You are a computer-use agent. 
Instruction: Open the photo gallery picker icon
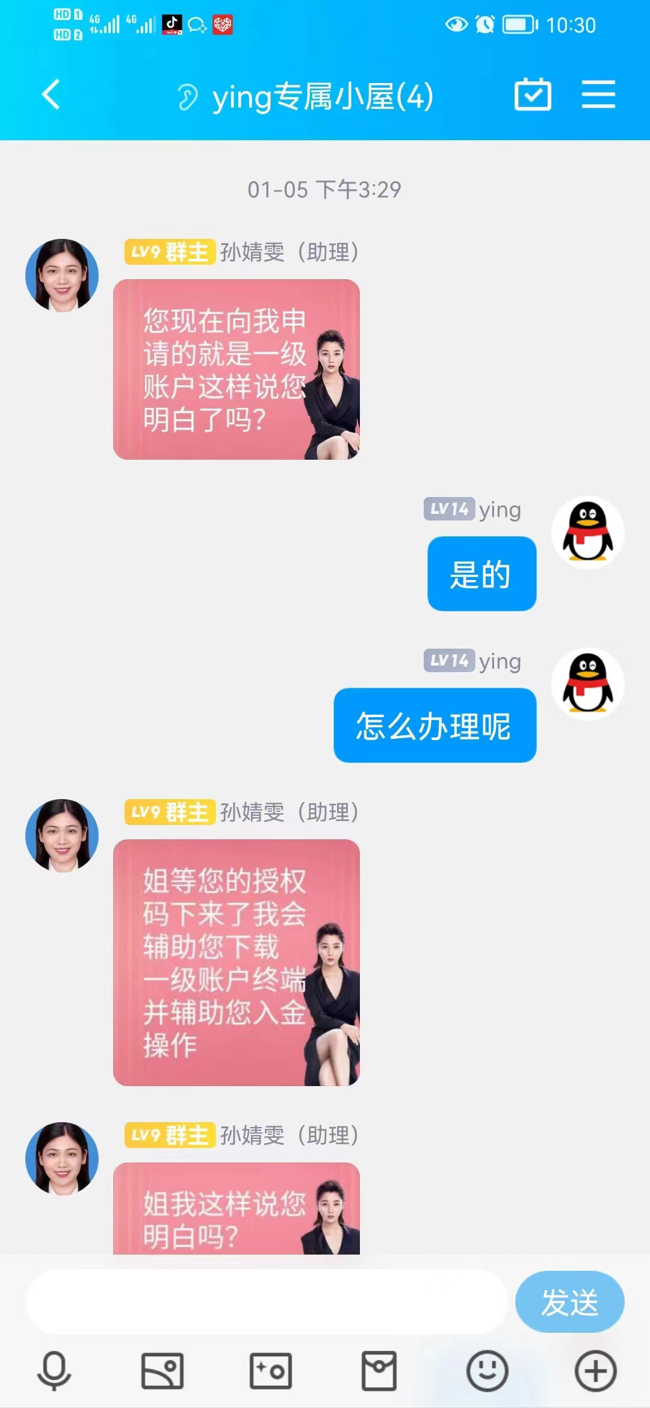point(162,1371)
